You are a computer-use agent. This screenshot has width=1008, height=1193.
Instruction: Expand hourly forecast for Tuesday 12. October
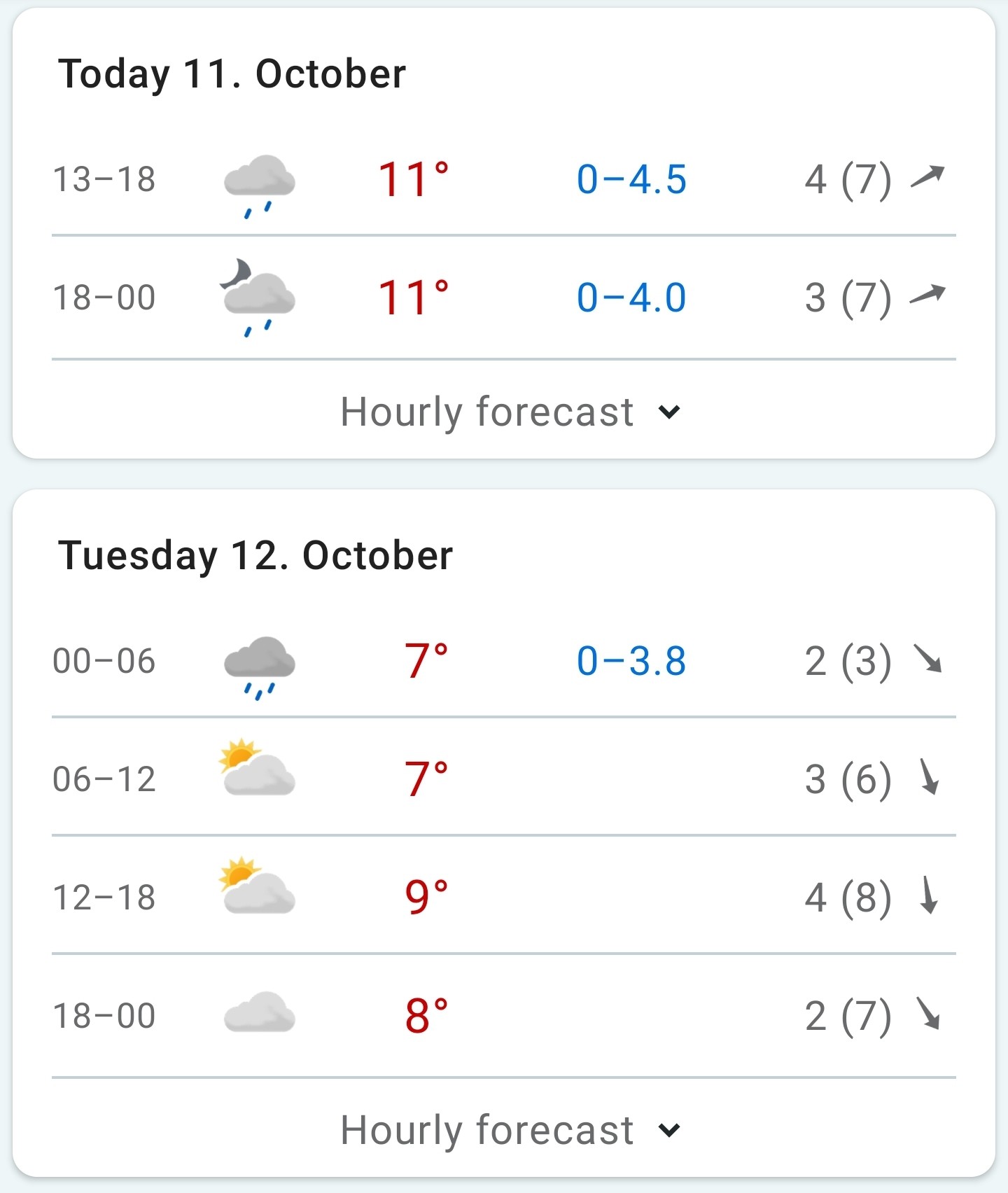[510, 1130]
